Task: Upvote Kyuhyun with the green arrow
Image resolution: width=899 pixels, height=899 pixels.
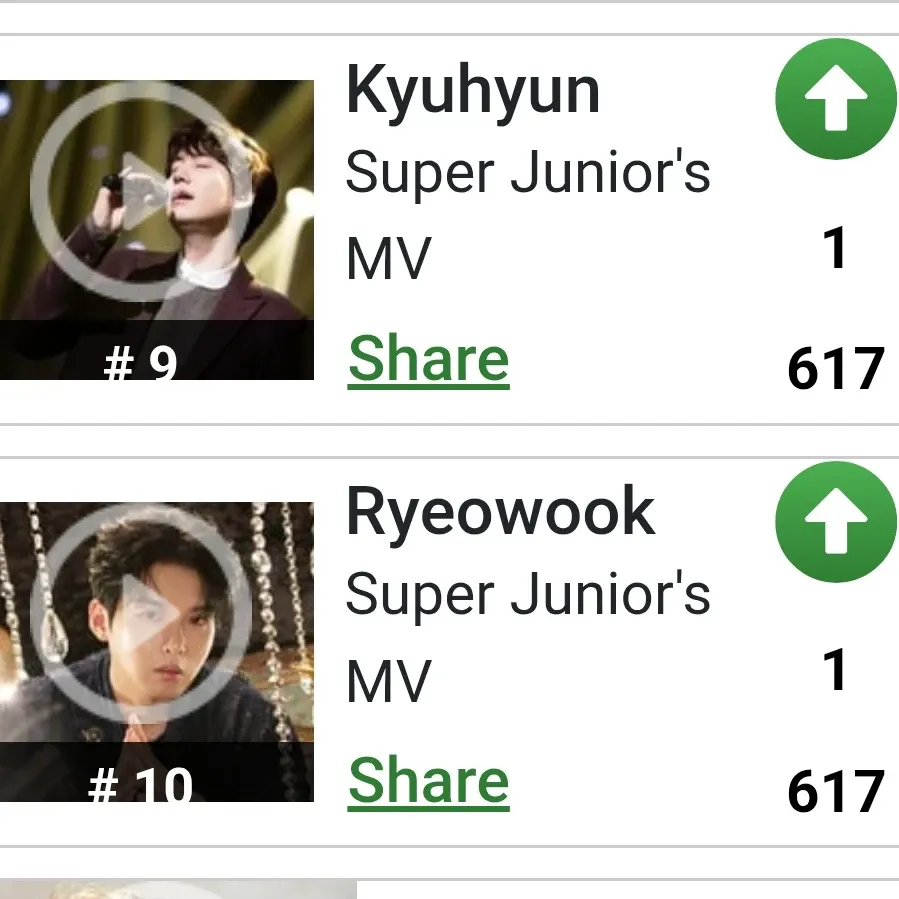Action: tap(836, 100)
